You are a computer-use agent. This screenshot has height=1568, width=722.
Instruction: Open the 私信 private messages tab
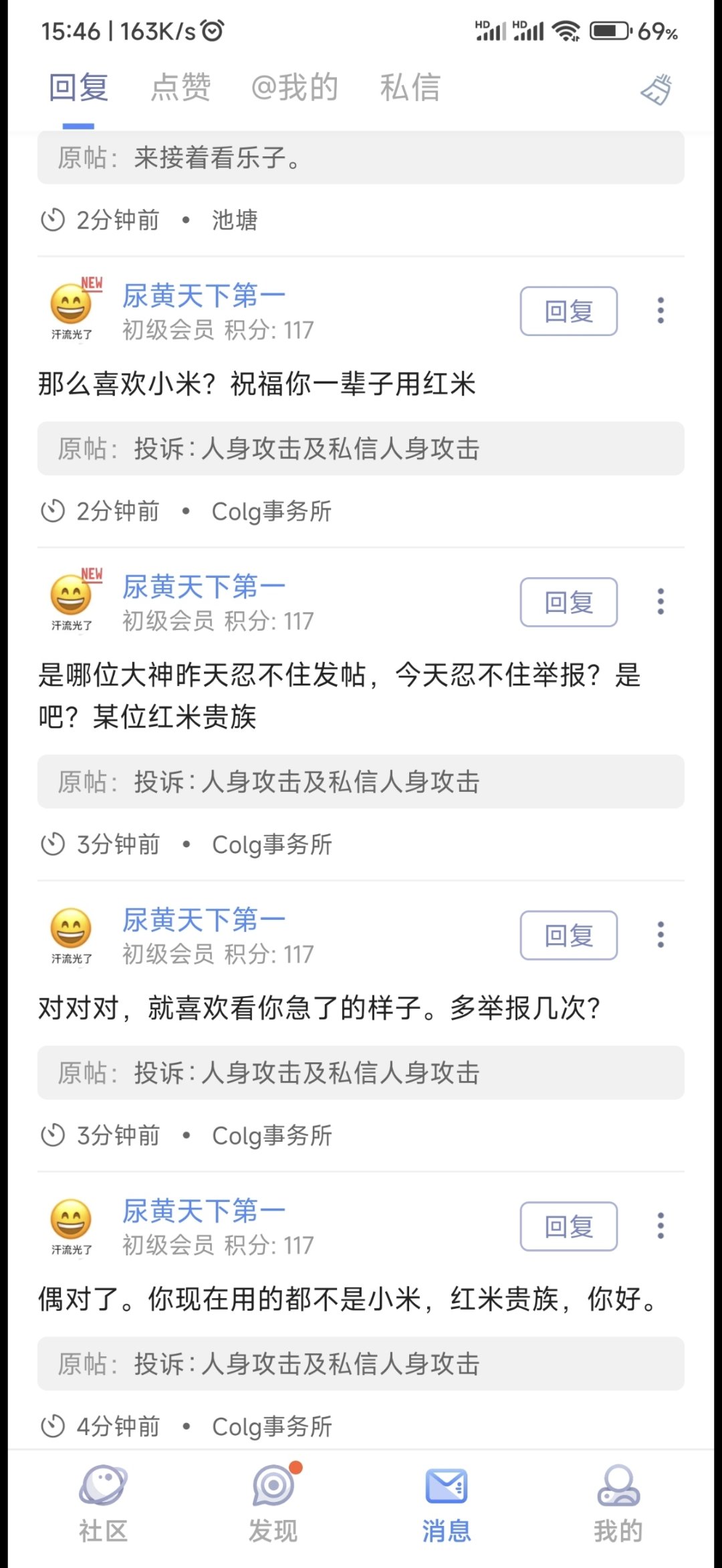click(410, 87)
